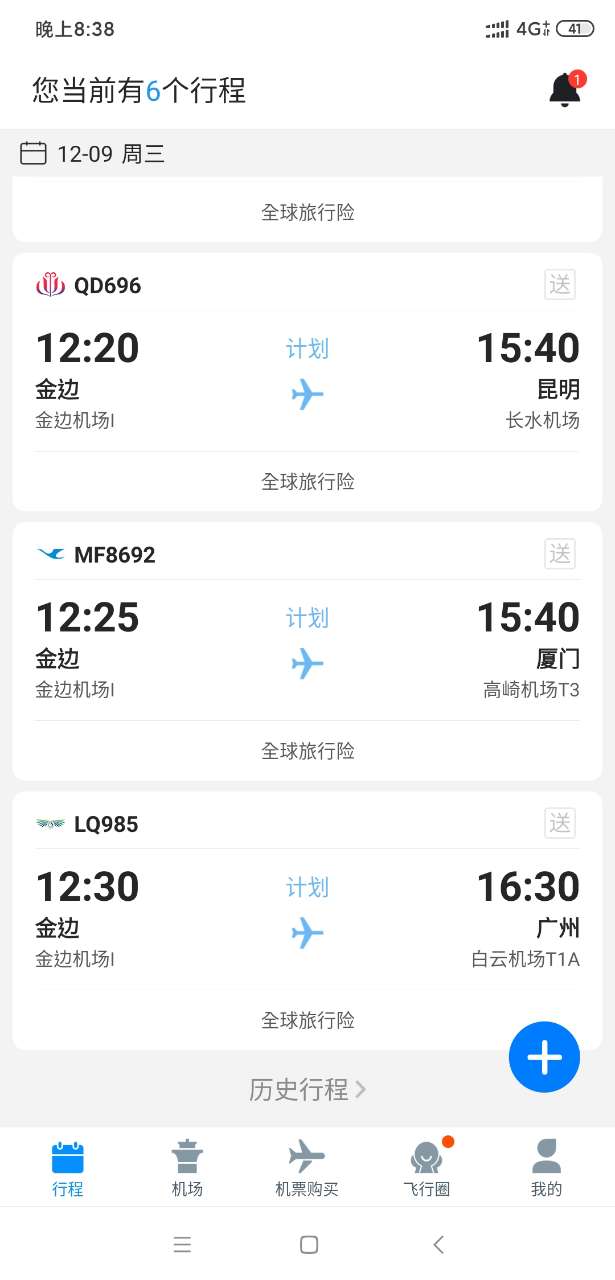Tap the 送 icon on flight QD696

[x=560, y=285]
